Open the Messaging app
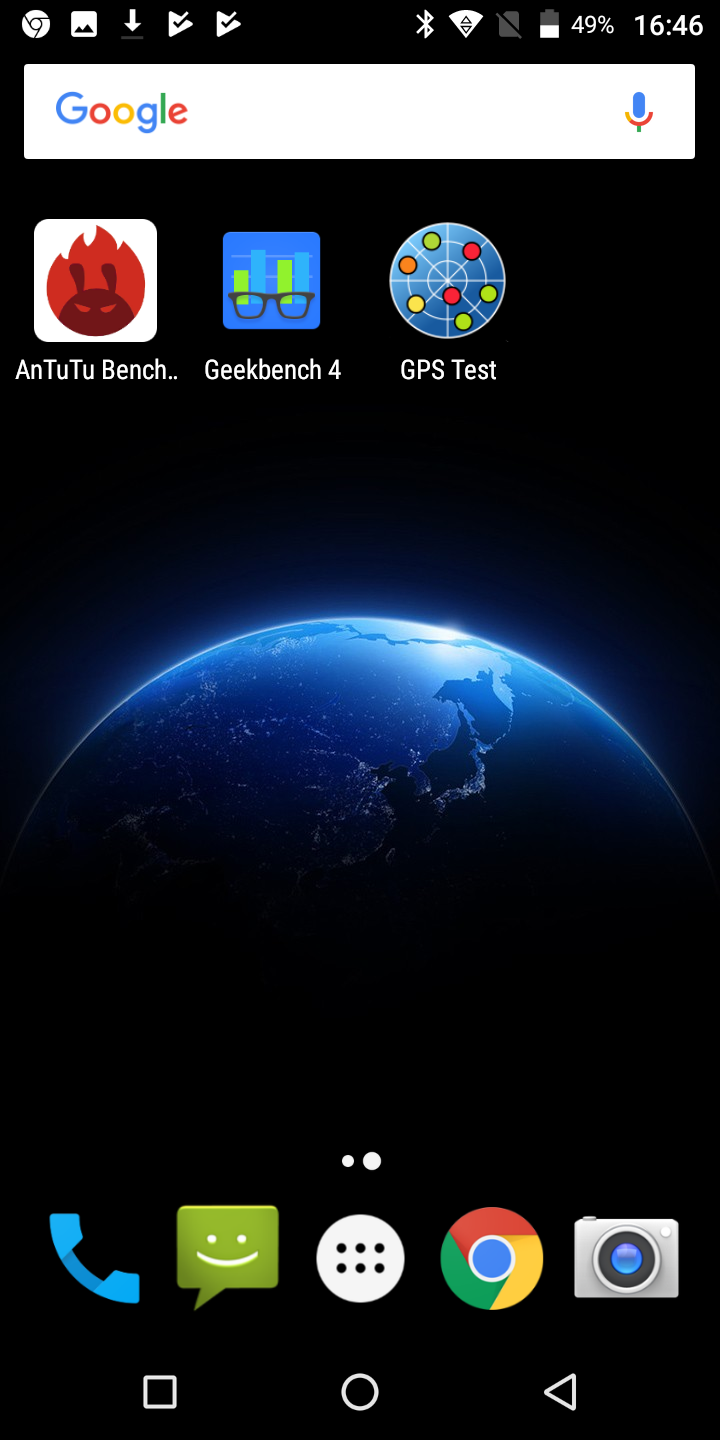Screen dimensions: 720x1440 point(227,1256)
